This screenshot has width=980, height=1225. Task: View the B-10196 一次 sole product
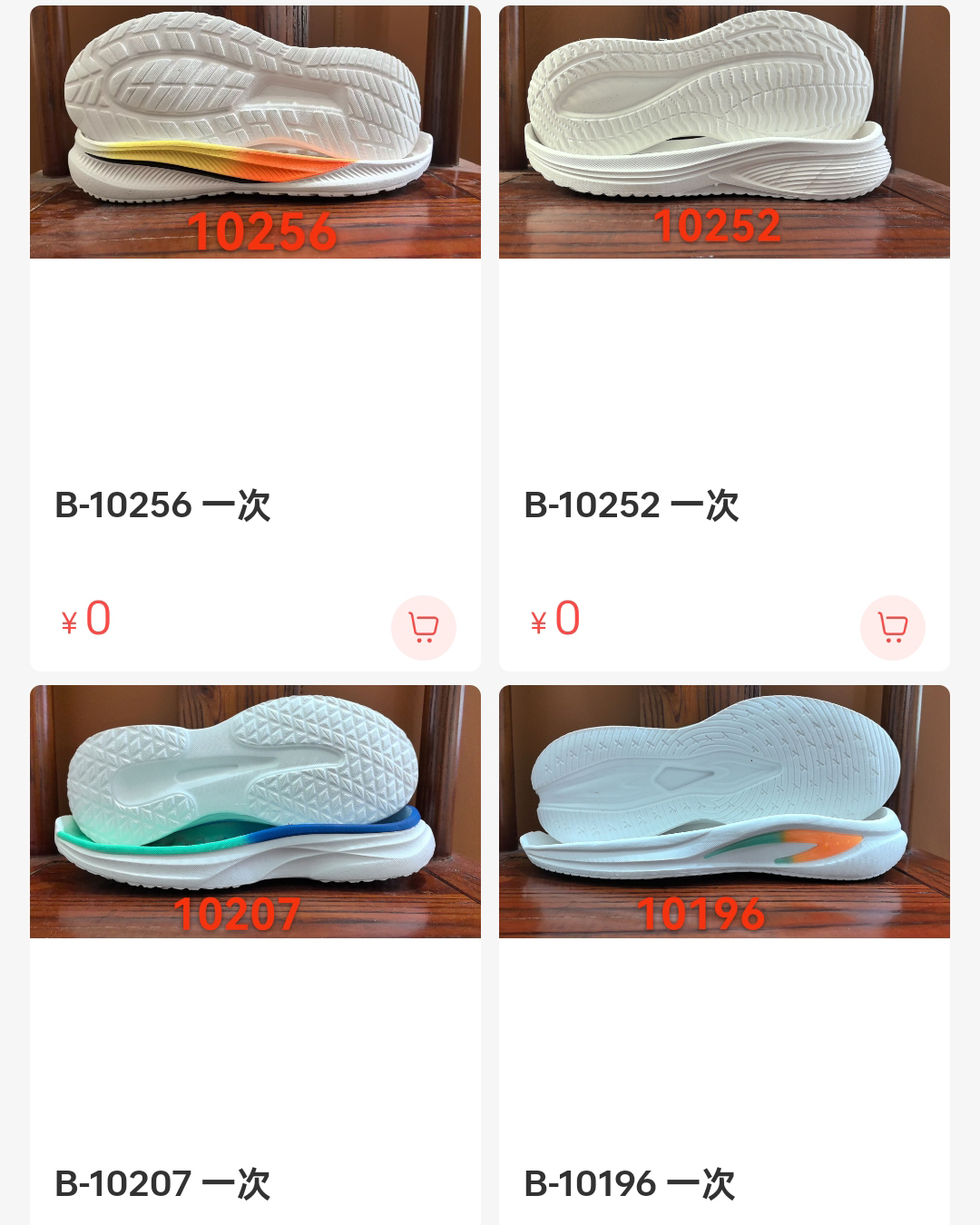(723, 811)
